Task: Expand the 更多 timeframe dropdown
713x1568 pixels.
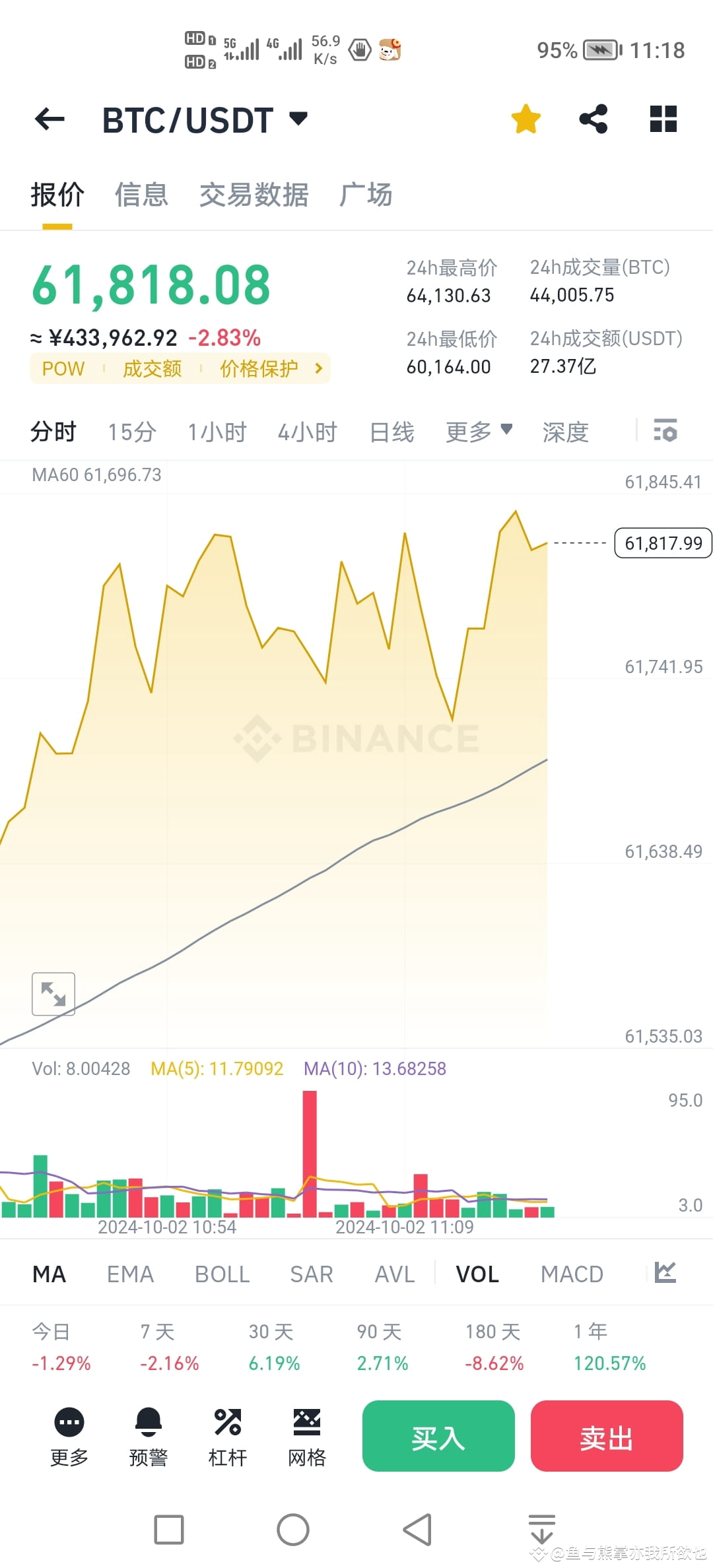Action: tap(478, 431)
